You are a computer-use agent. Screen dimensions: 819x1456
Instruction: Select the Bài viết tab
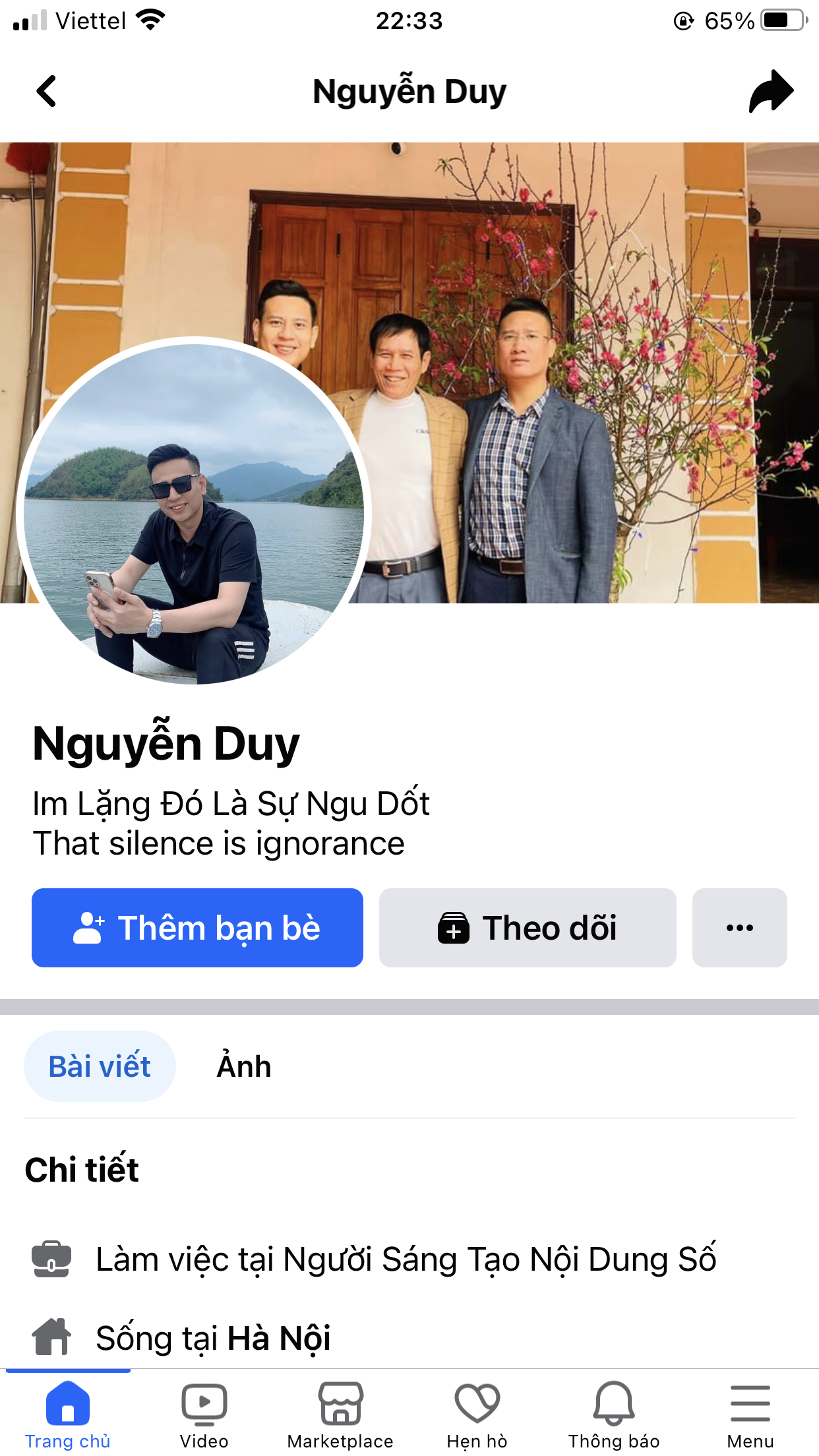point(100,1066)
